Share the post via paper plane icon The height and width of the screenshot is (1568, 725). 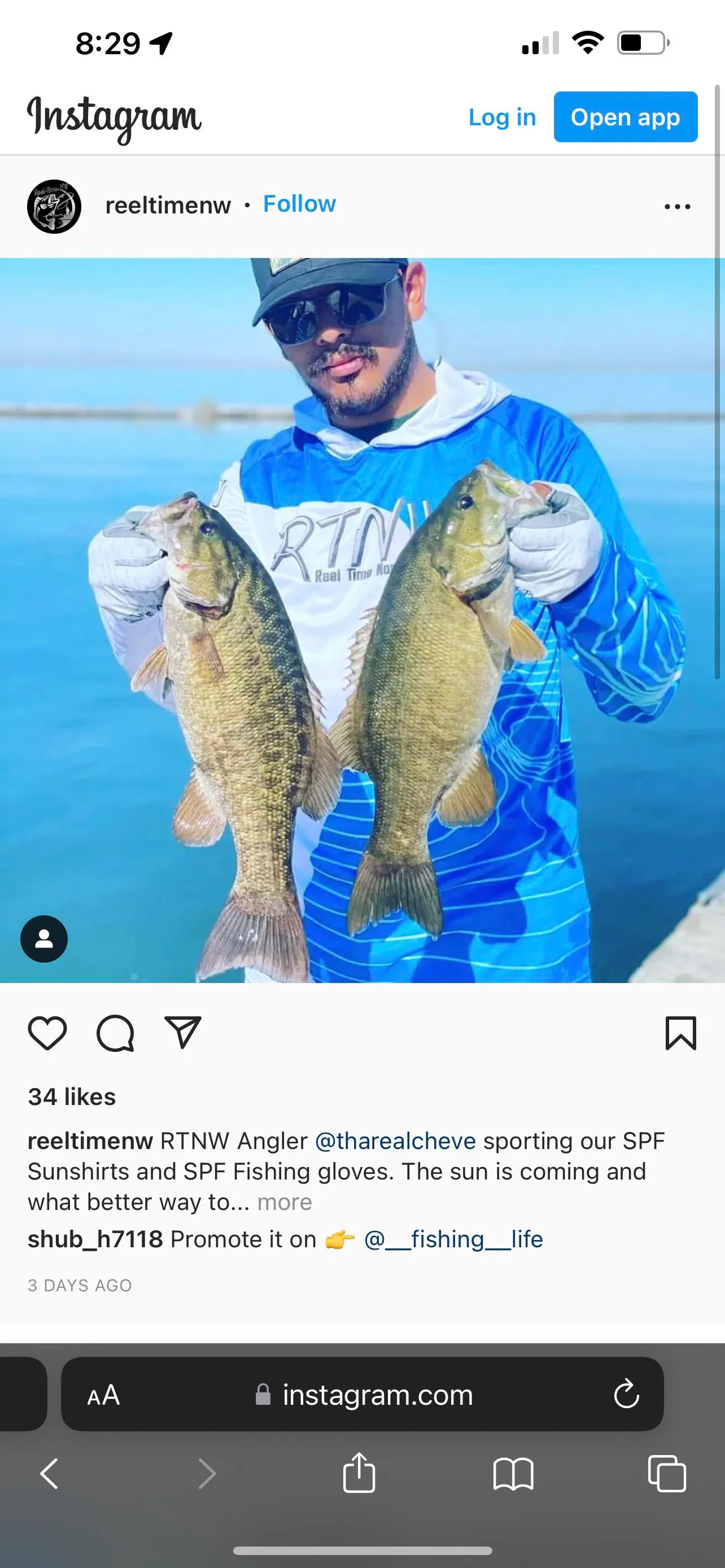(182, 1032)
